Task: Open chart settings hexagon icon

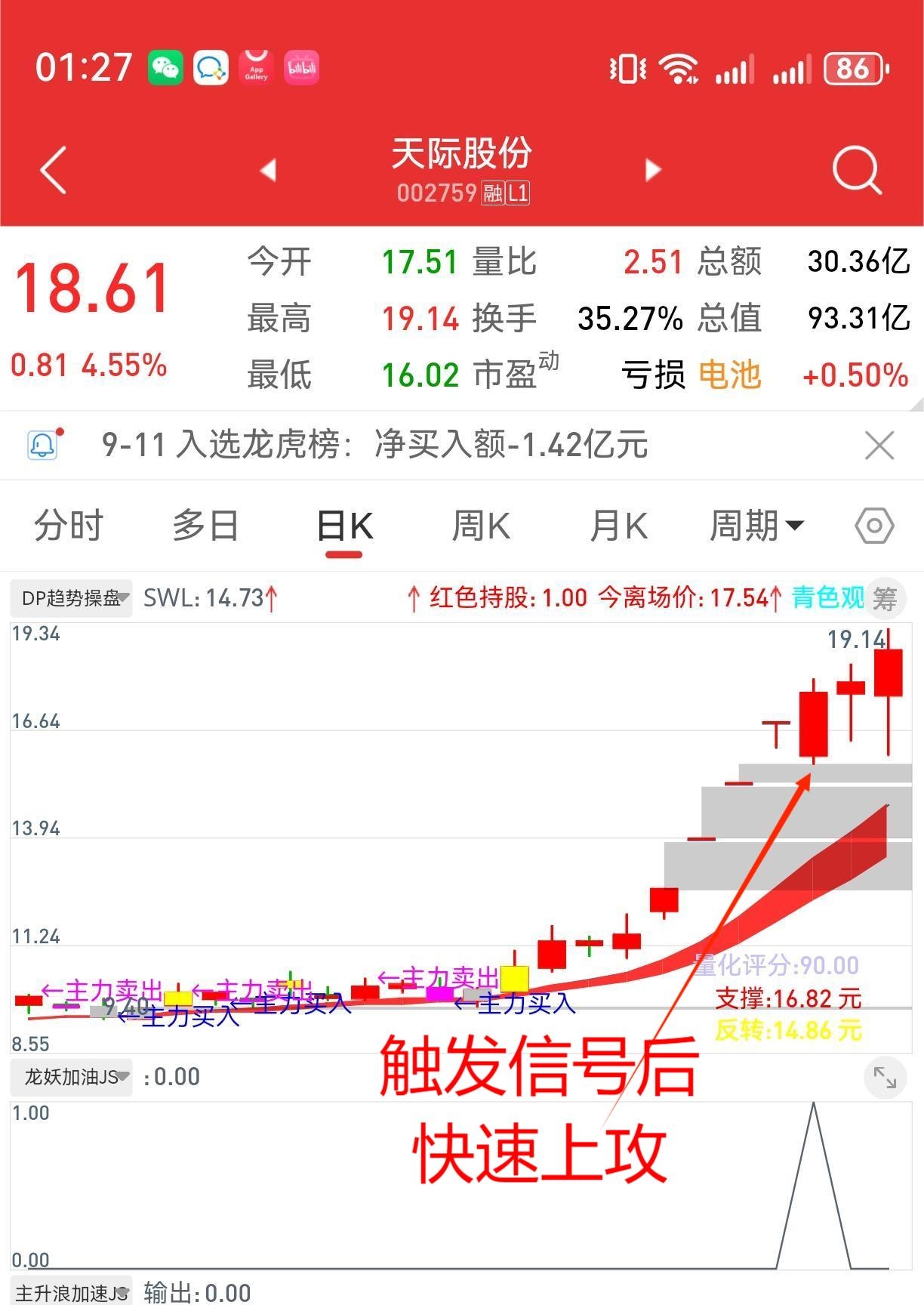Action: [874, 526]
